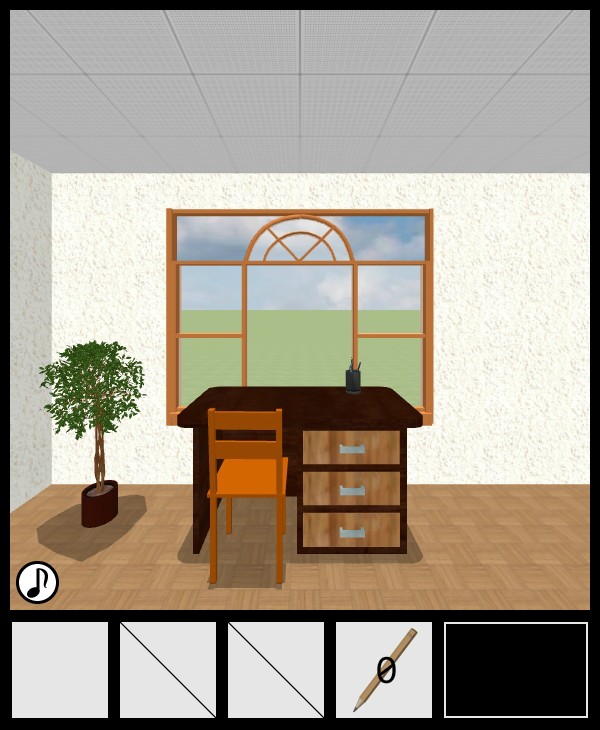Inspect the pencil cup on the desk
600x730 pixels.
click(x=353, y=378)
